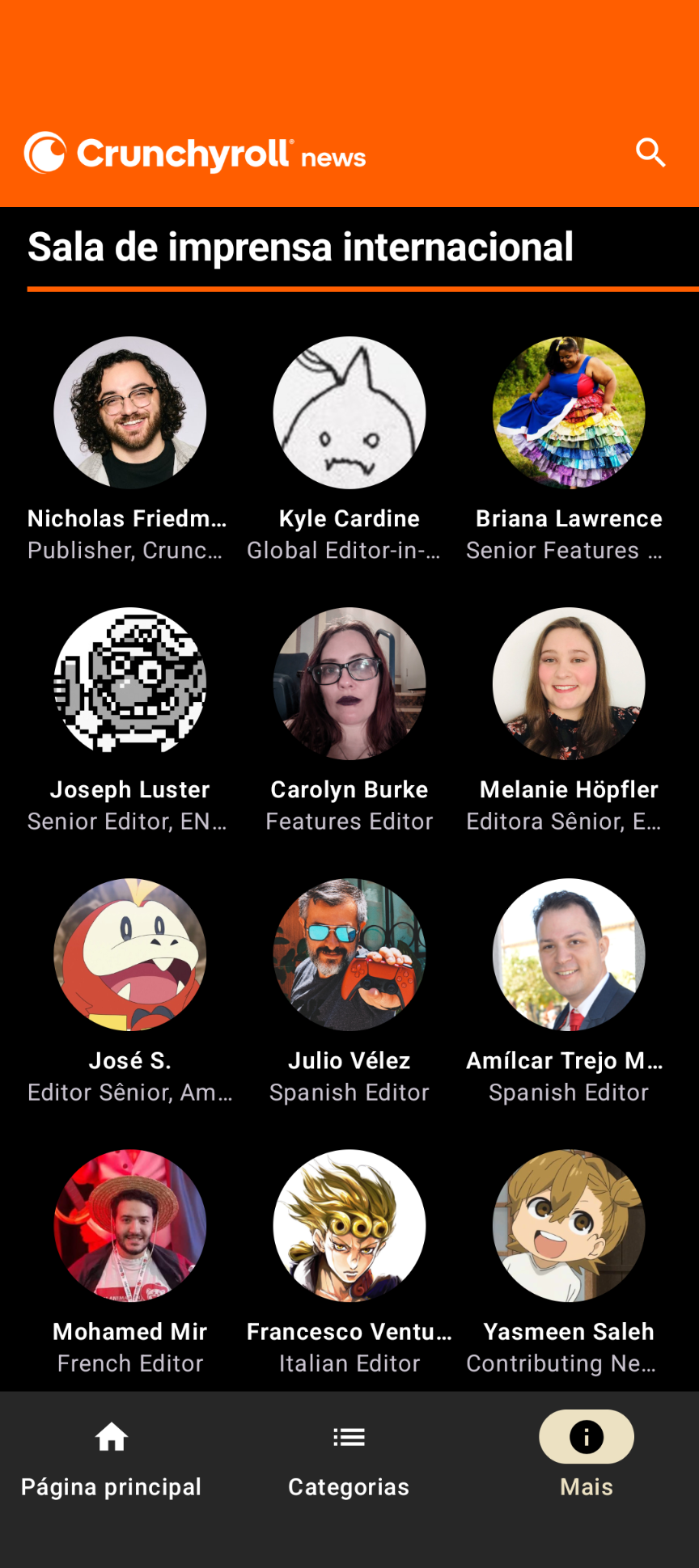Image resolution: width=699 pixels, height=1568 pixels.
Task: Open the Categorias tab
Action: [x=349, y=1460]
